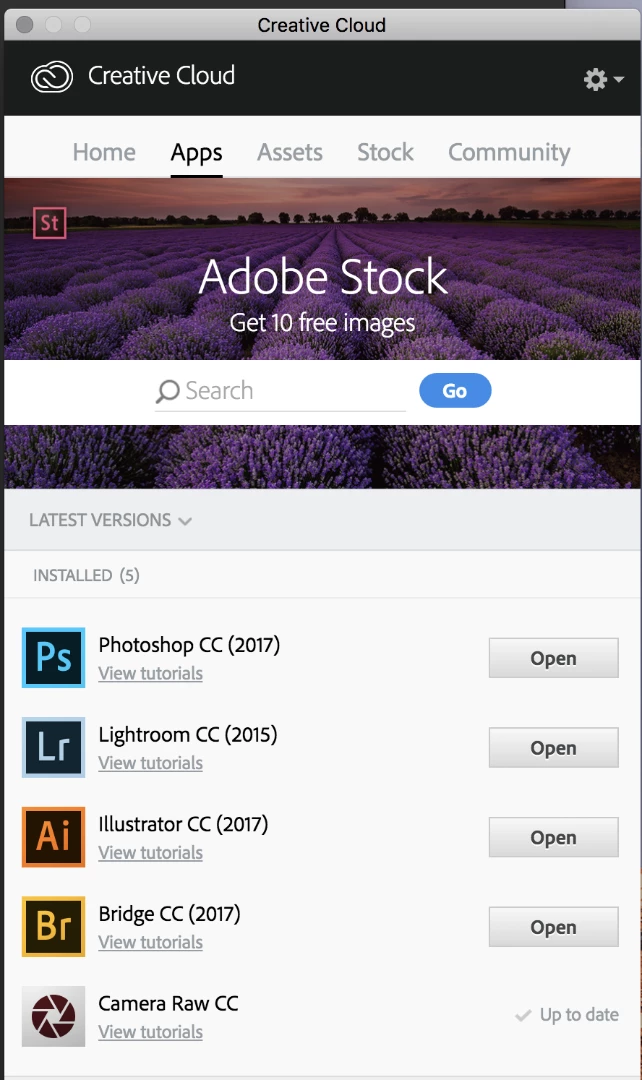This screenshot has height=1080, width=642.
Task: Tap the Go button
Action: (x=455, y=391)
